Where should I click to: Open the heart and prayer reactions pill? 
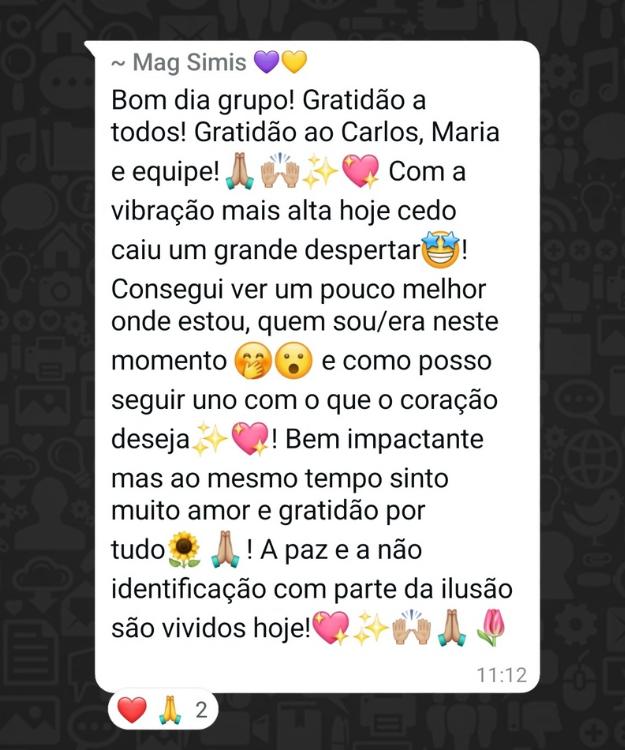coord(162,711)
